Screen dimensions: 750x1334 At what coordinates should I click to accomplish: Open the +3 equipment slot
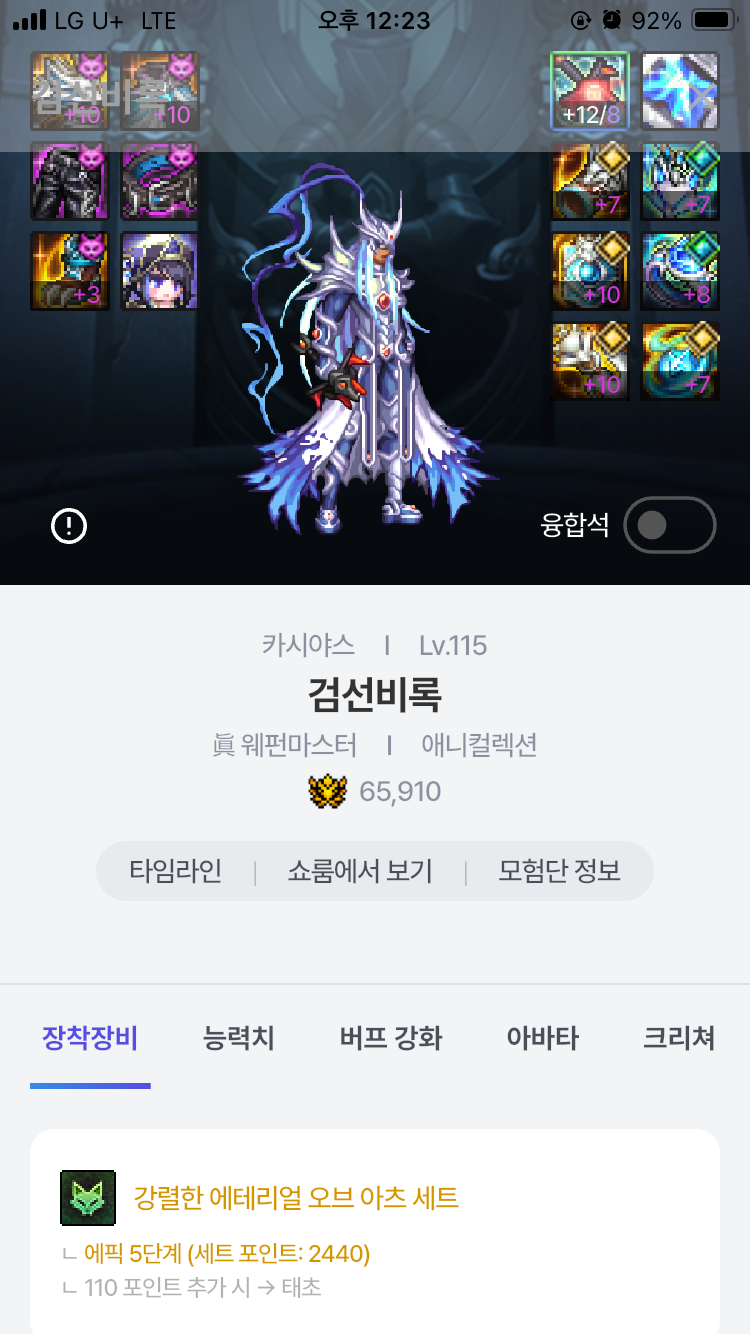pyautogui.click(x=69, y=271)
